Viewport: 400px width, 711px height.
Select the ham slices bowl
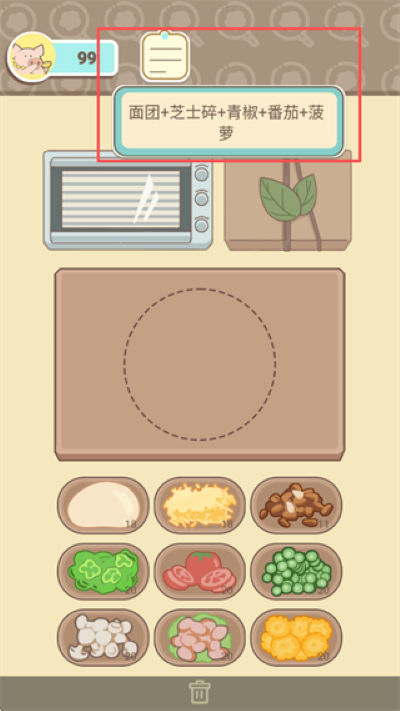click(200, 638)
